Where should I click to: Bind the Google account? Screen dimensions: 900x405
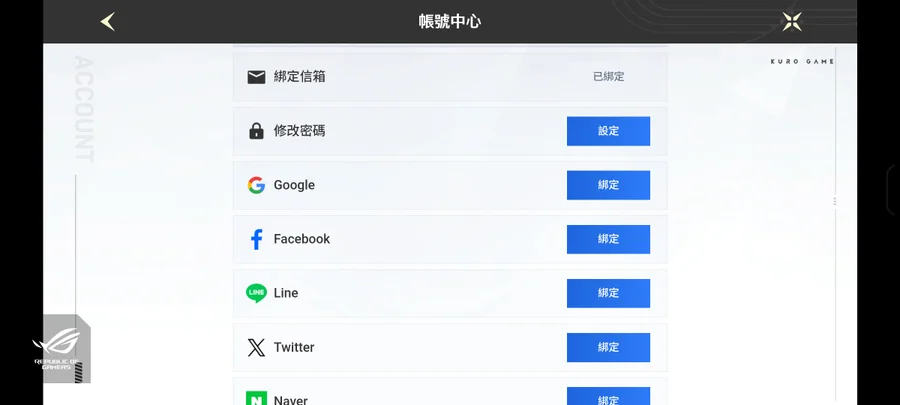(x=608, y=185)
